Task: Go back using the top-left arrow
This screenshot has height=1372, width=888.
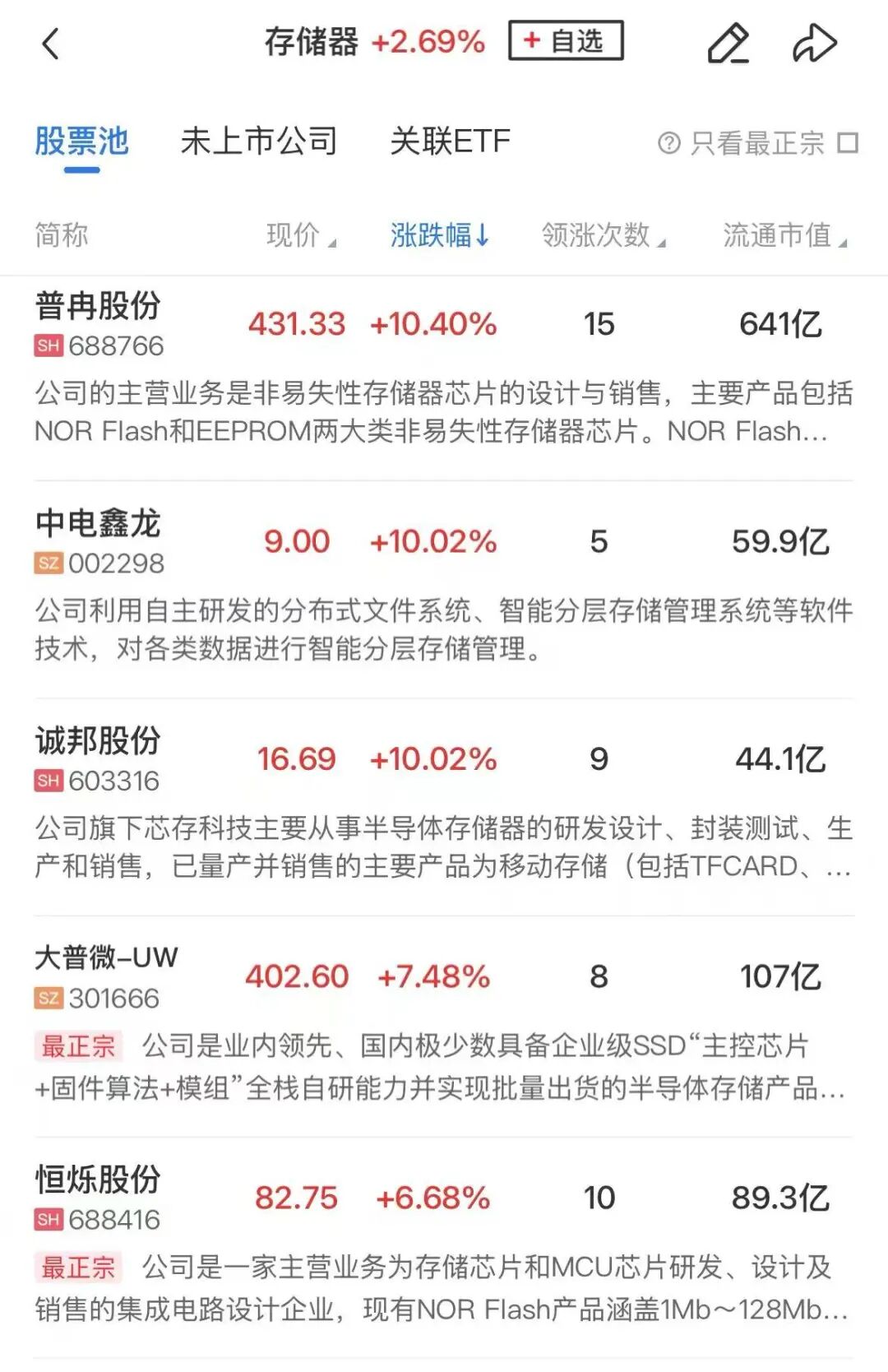Action: (x=50, y=43)
